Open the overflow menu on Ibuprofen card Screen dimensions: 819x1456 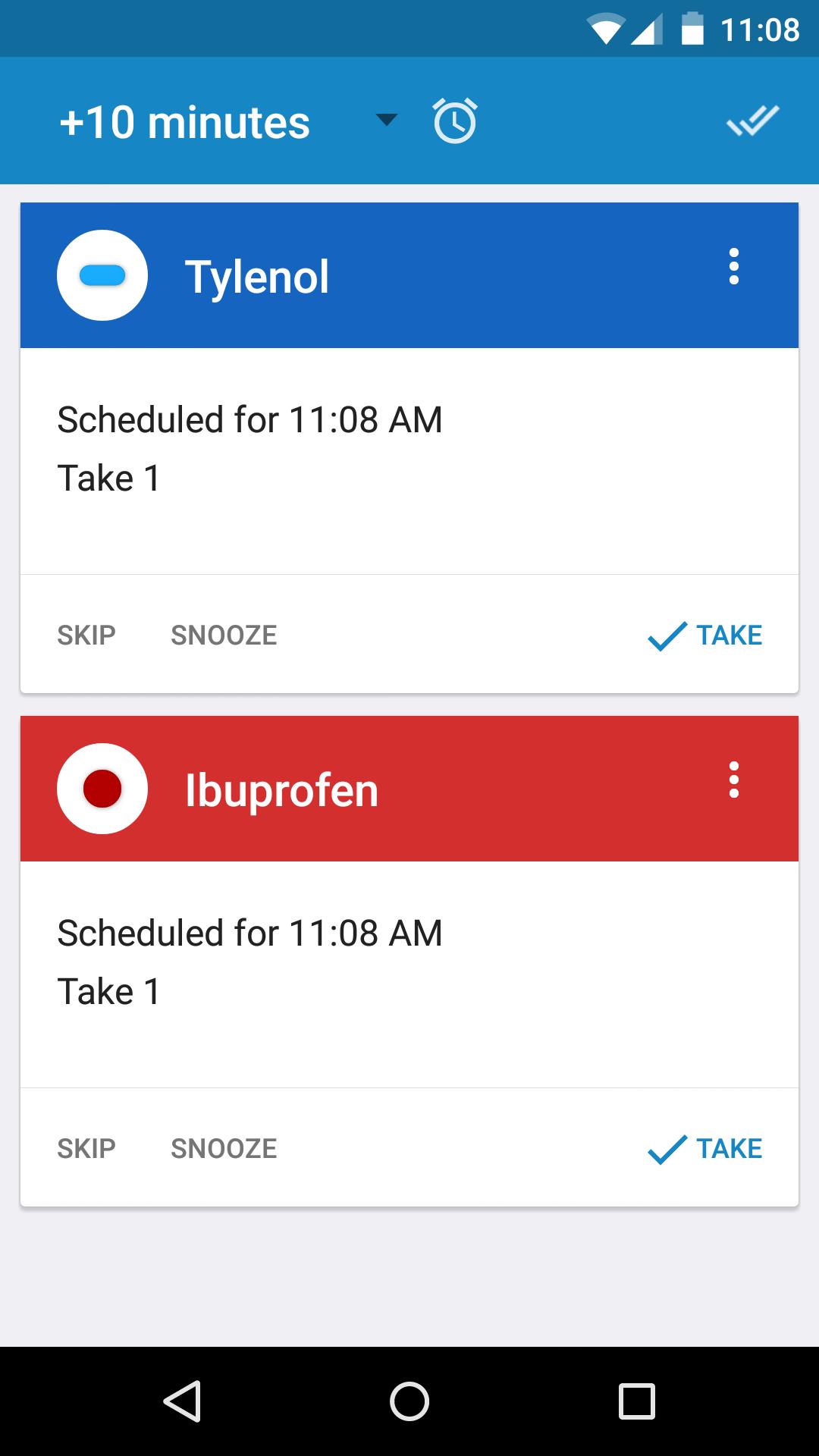(733, 780)
